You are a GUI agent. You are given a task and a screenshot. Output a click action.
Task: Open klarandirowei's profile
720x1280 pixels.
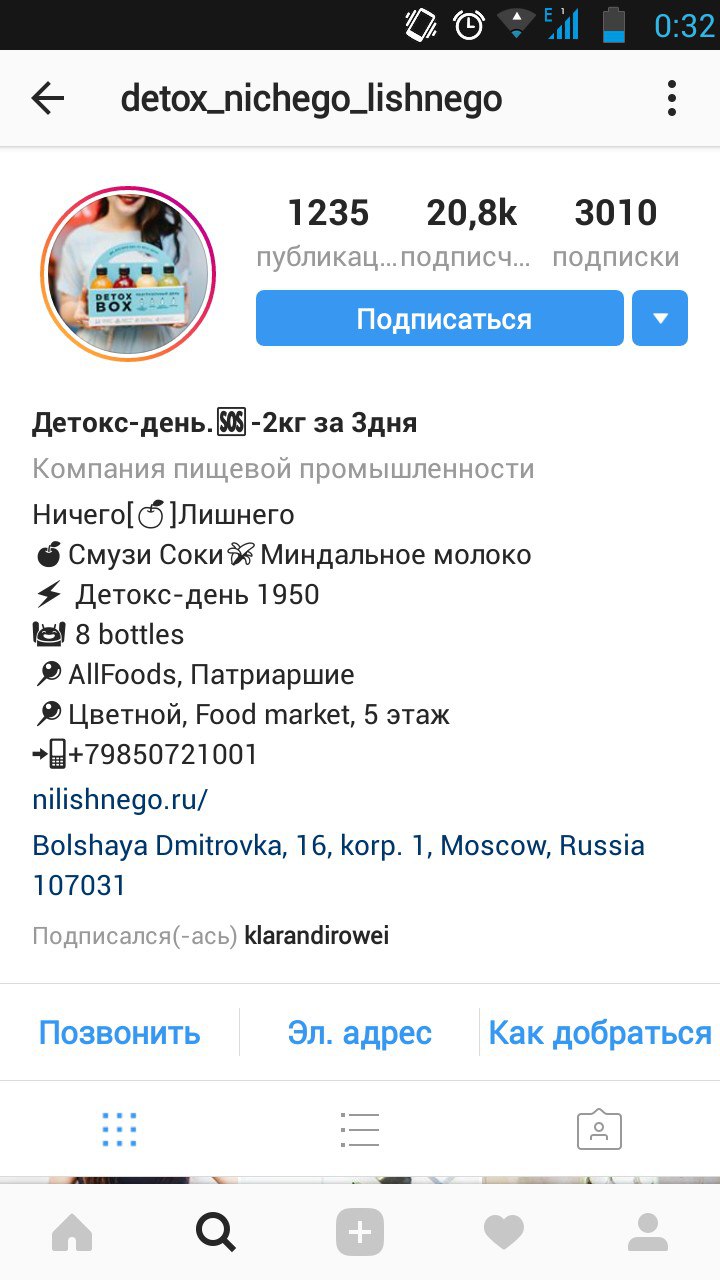(316, 936)
